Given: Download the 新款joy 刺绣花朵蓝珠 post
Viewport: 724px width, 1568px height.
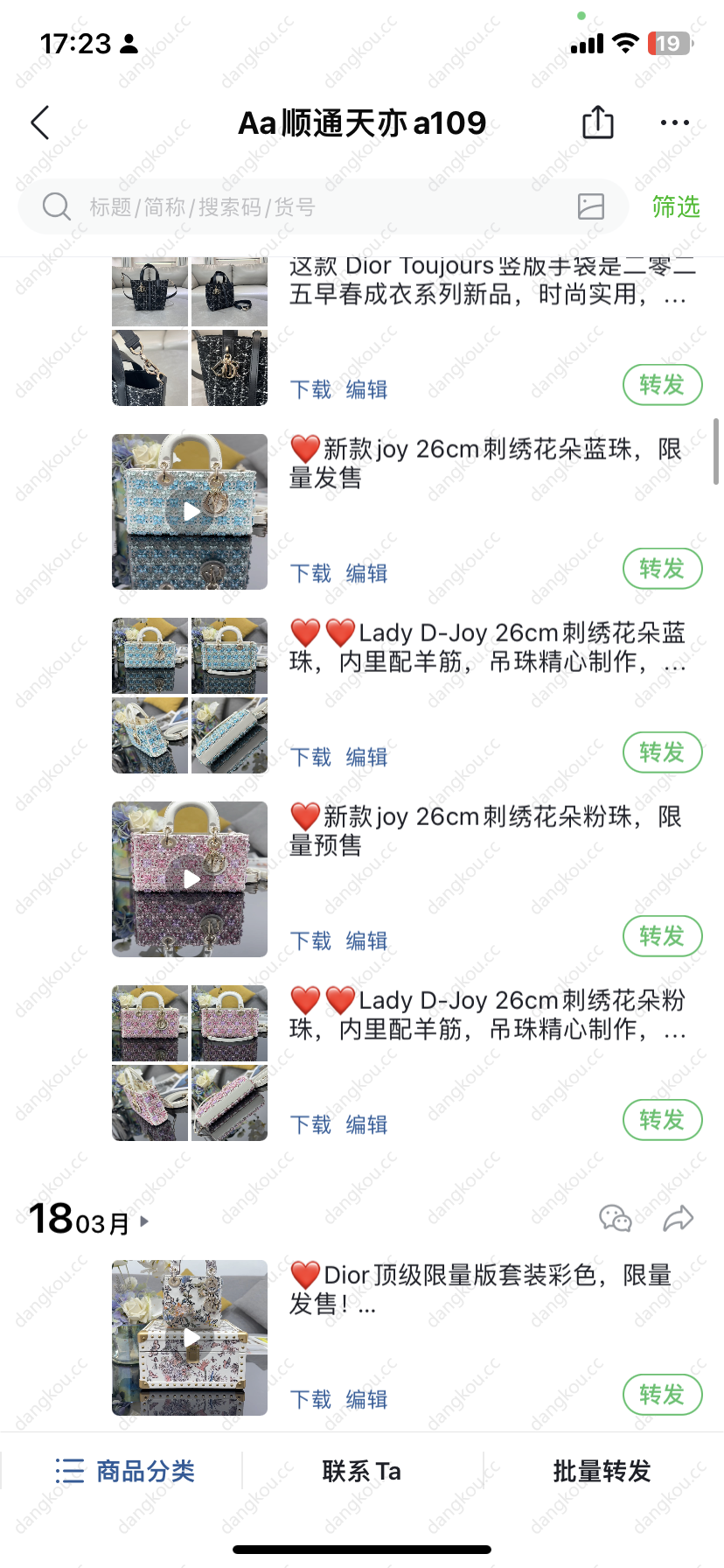Looking at the screenshot, I should pyautogui.click(x=310, y=573).
